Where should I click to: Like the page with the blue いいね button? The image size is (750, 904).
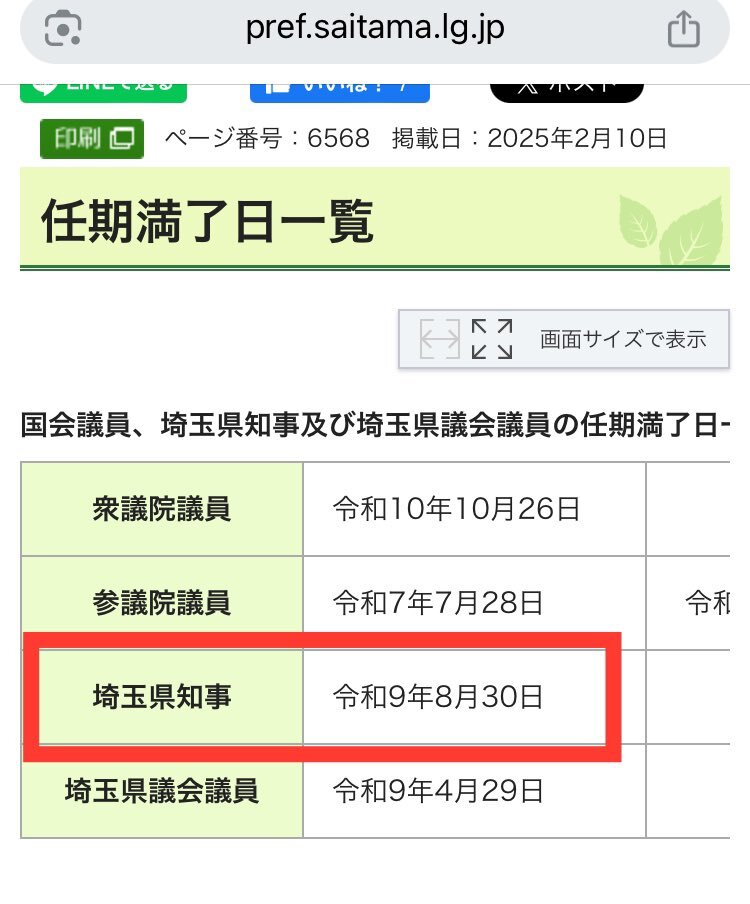click(339, 90)
